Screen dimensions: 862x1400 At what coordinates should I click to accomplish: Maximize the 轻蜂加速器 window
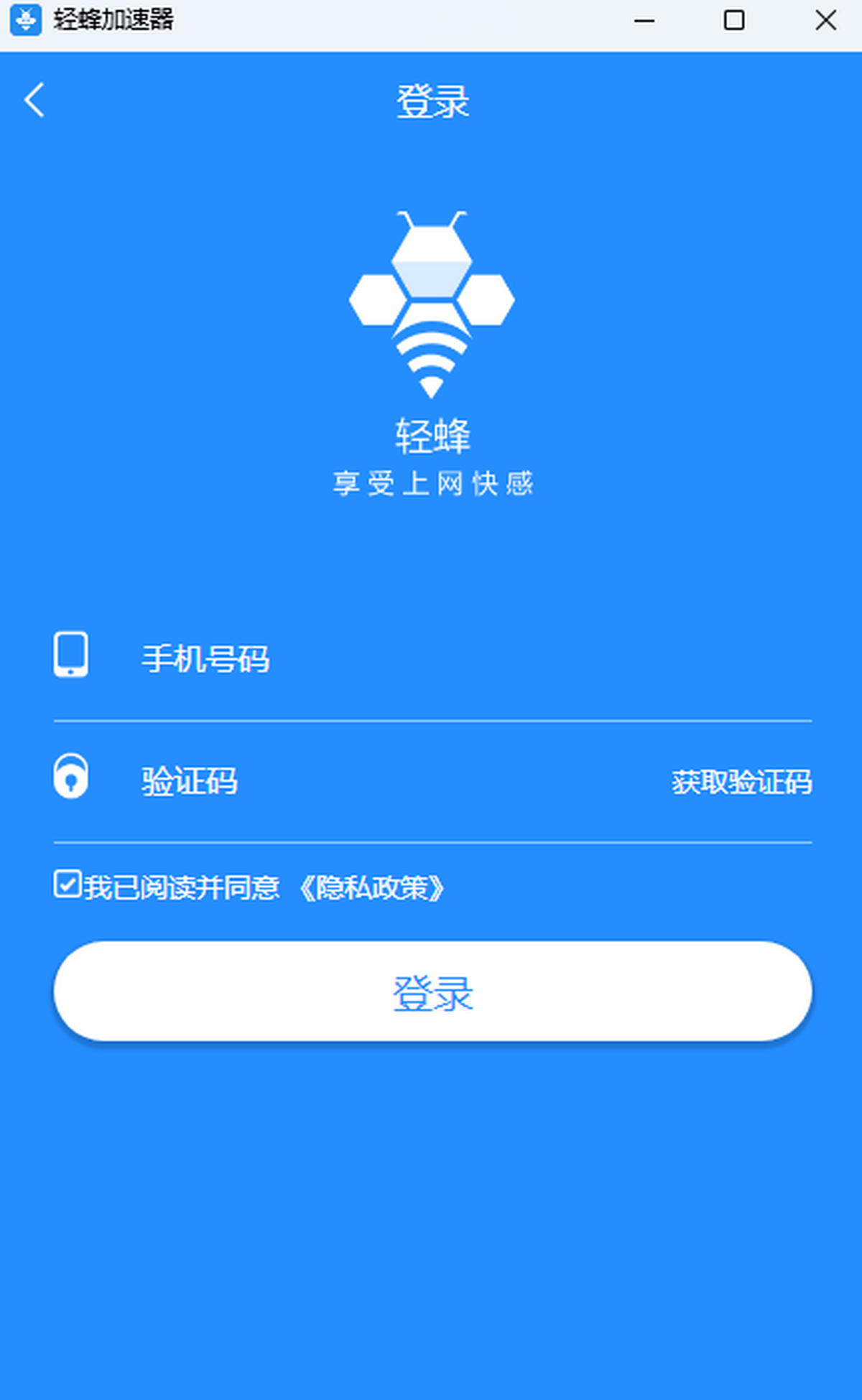(733, 20)
